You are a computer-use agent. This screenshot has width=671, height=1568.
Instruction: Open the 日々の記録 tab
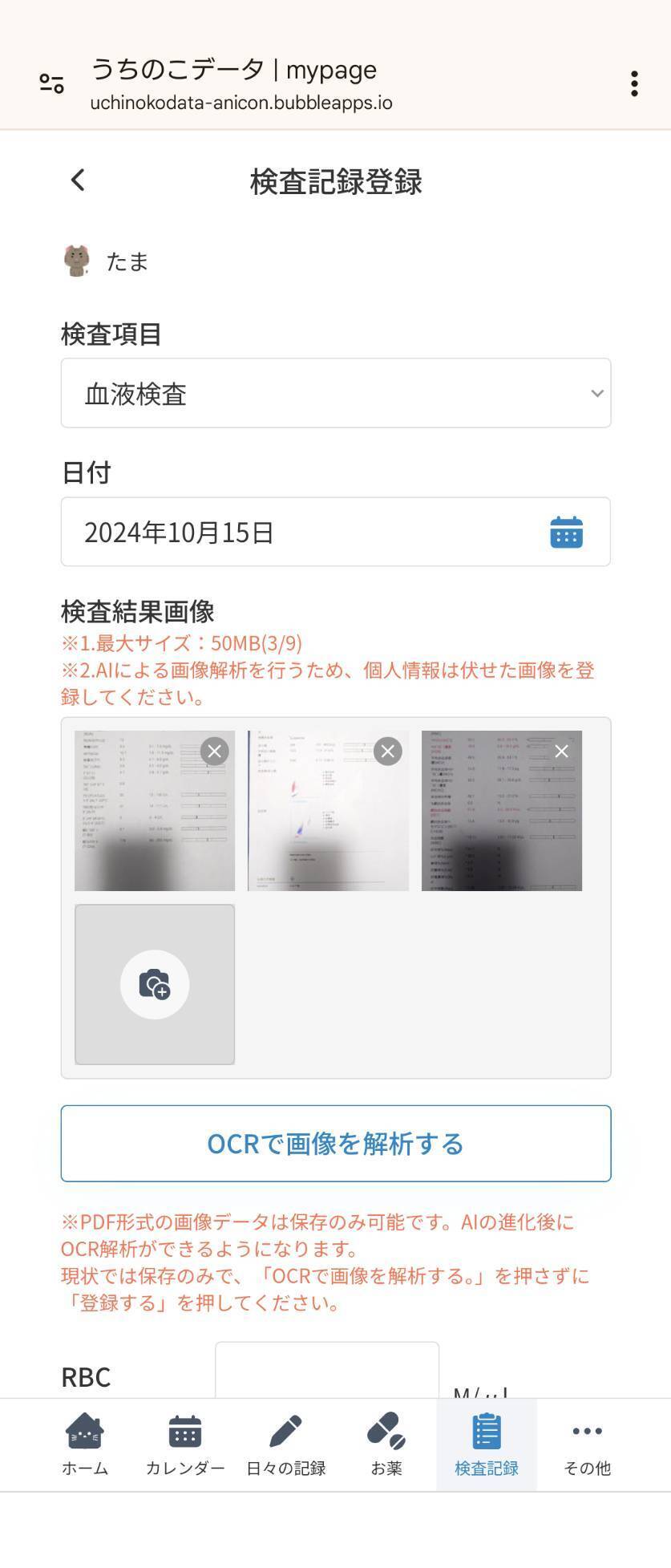(x=285, y=1445)
